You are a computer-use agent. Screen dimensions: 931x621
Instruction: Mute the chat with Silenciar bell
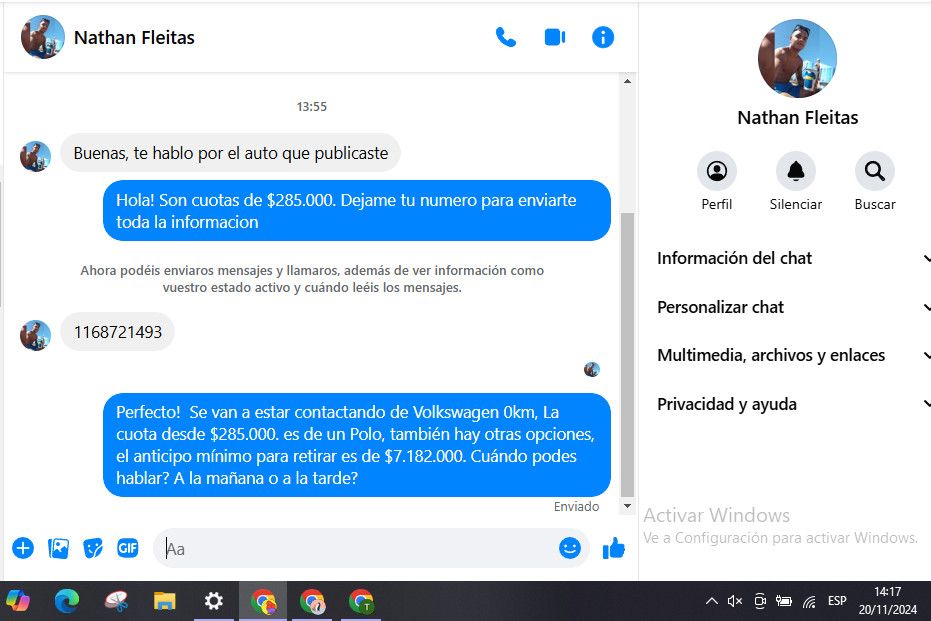point(796,172)
